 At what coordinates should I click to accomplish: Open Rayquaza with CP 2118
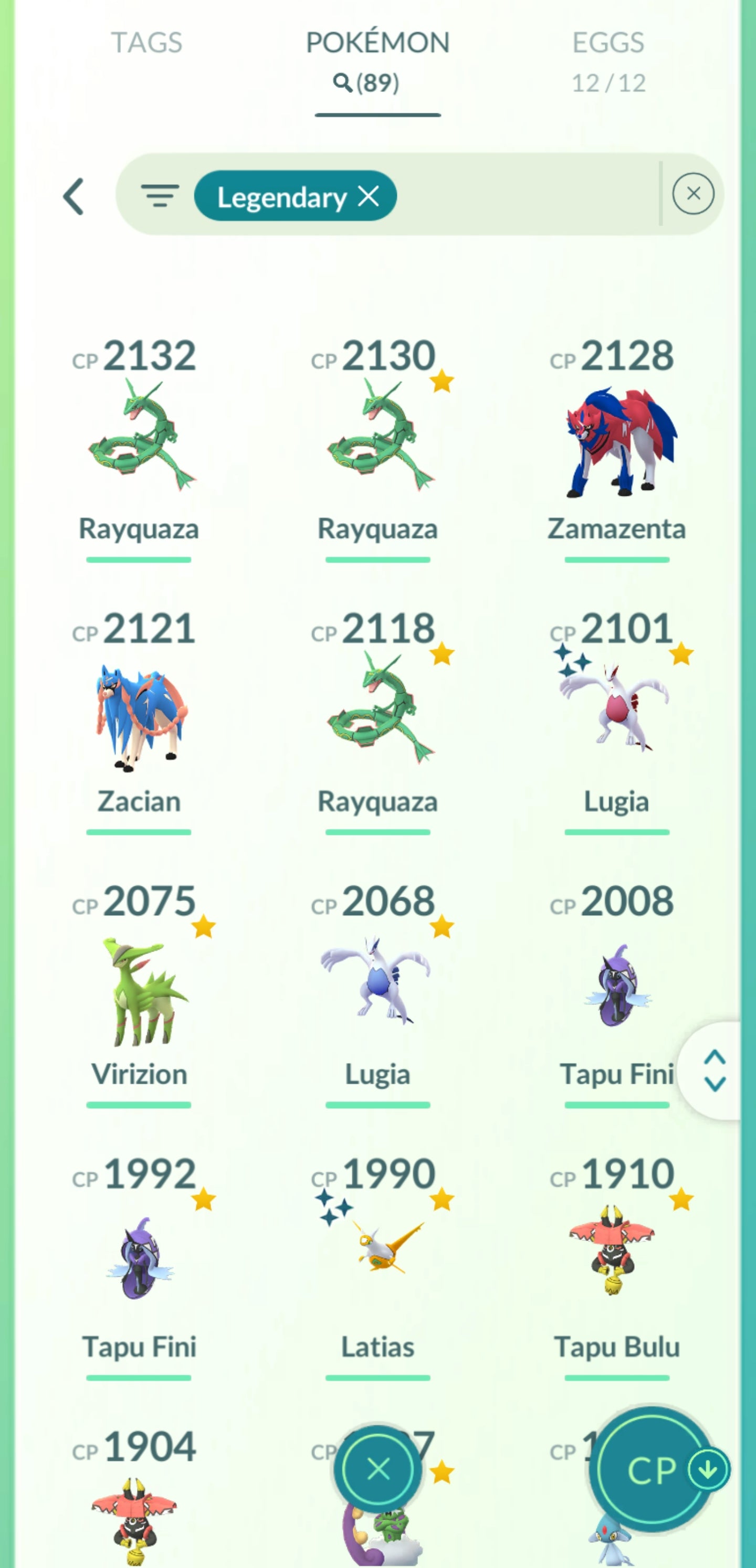[x=377, y=709]
